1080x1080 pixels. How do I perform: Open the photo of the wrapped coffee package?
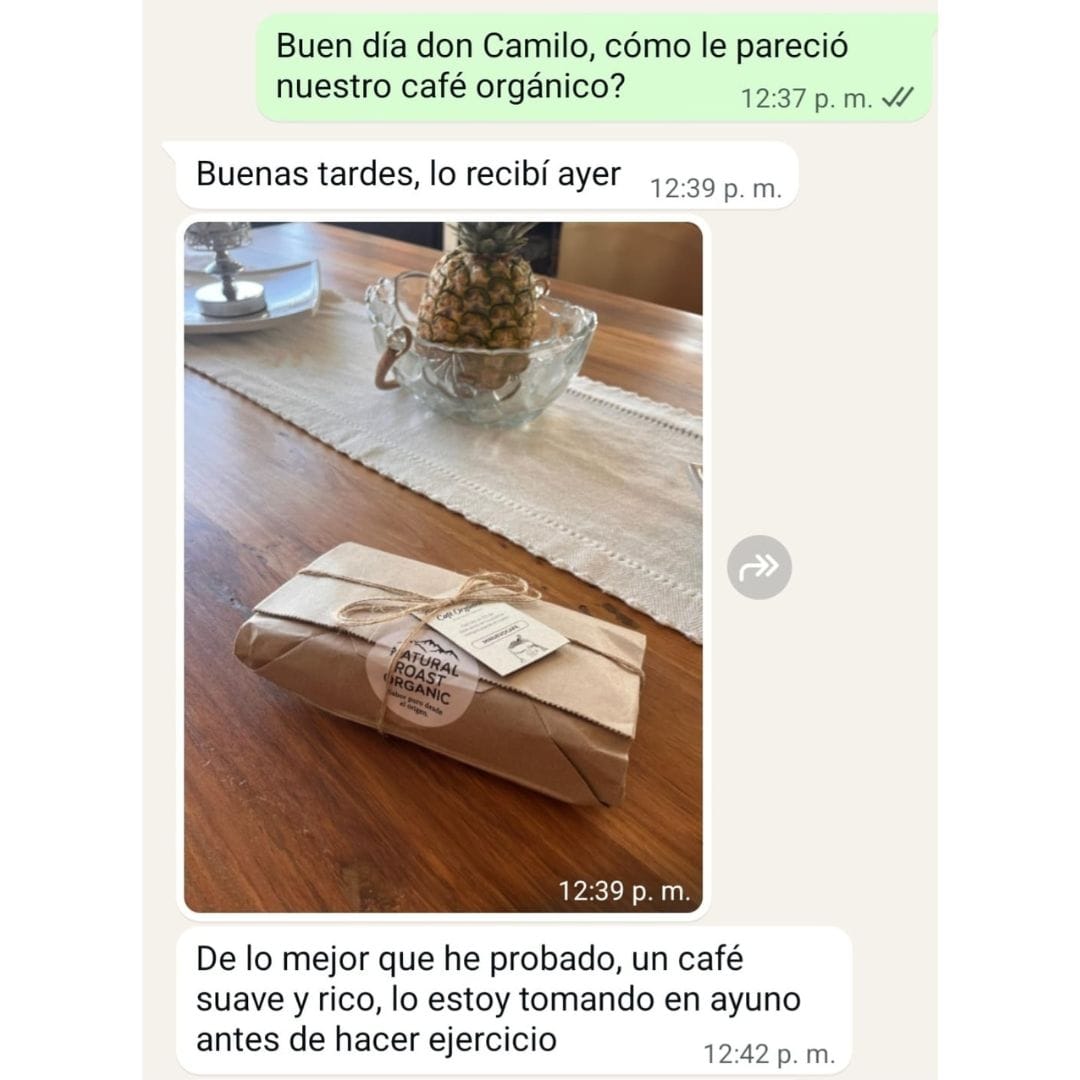(x=443, y=566)
